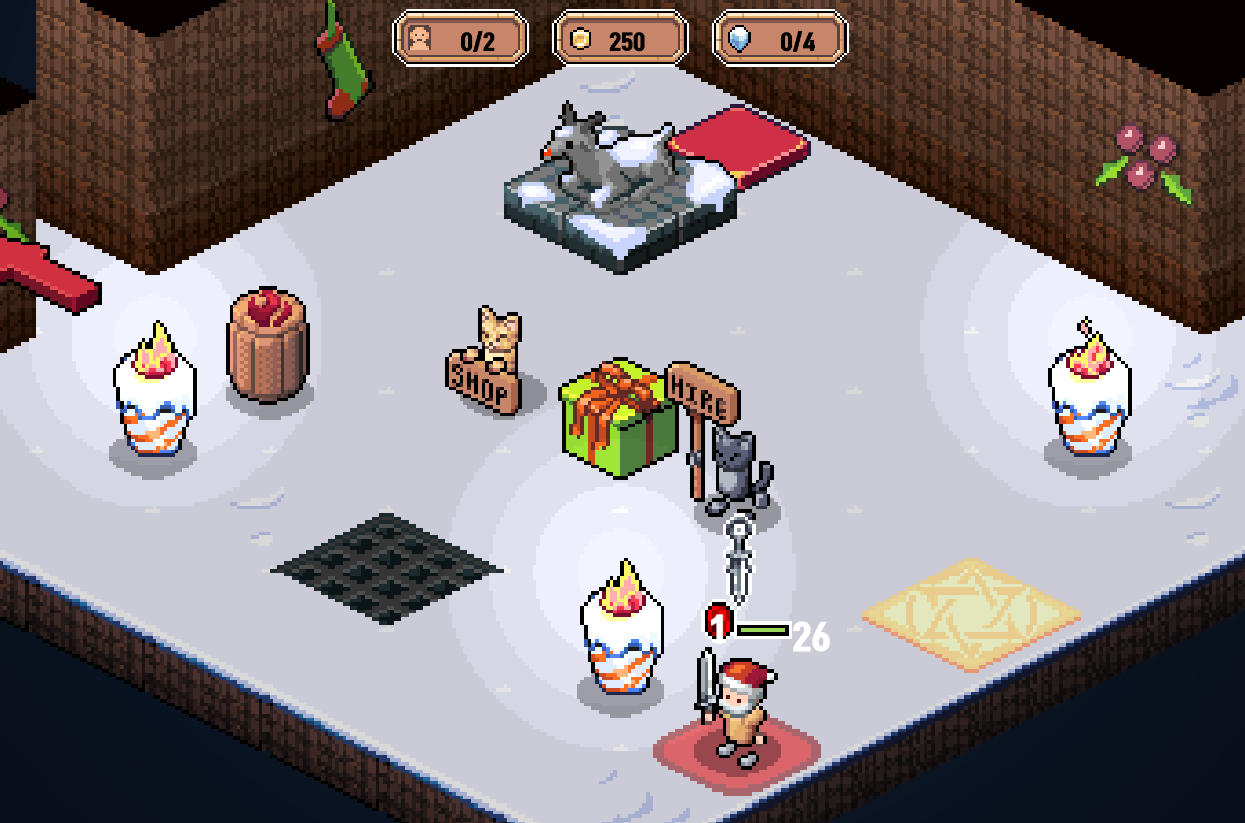This screenshot has height=823, width=1245.
Task: Tap the dark grate trapdoor on the floor
Action: tap(385, 568)
